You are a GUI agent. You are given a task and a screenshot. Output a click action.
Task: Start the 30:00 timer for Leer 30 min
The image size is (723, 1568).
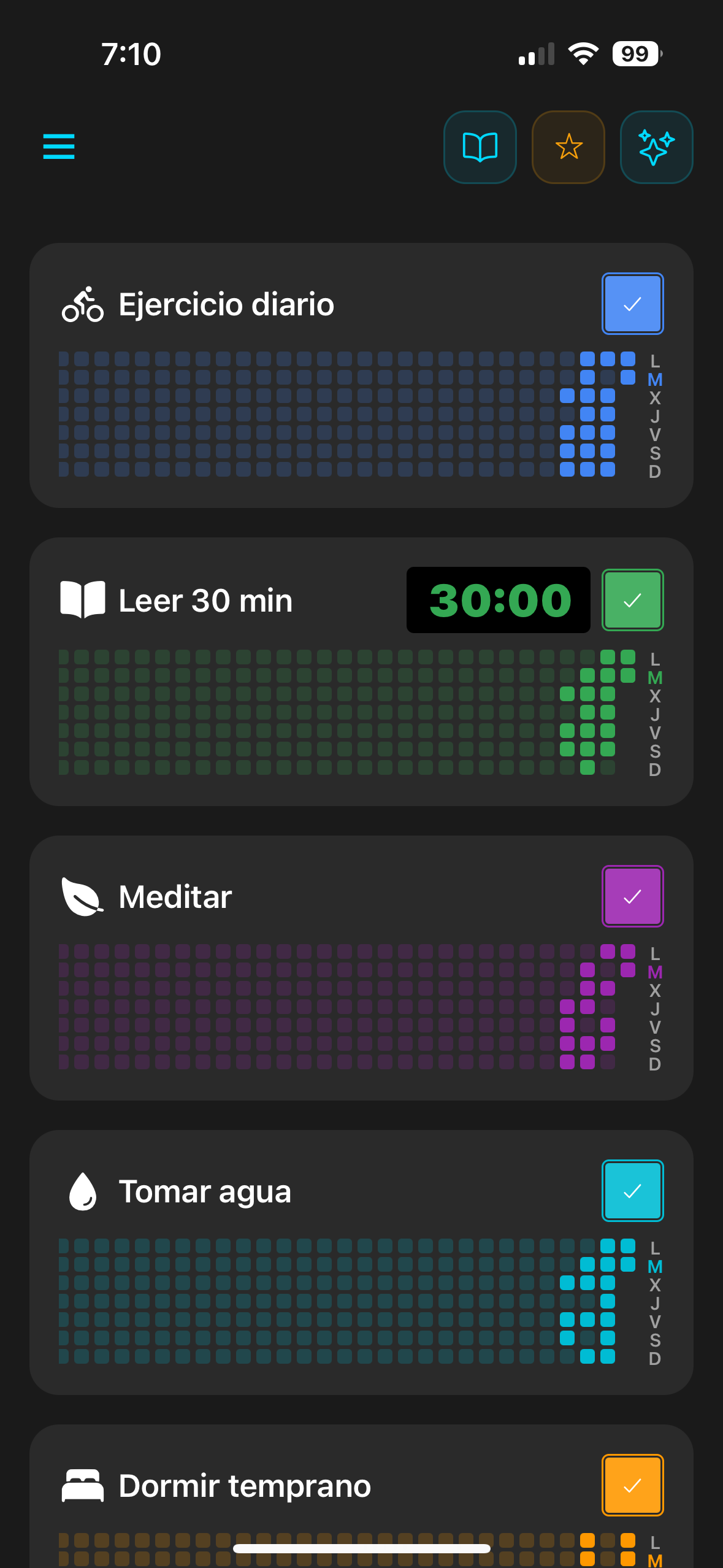point(498,600)
